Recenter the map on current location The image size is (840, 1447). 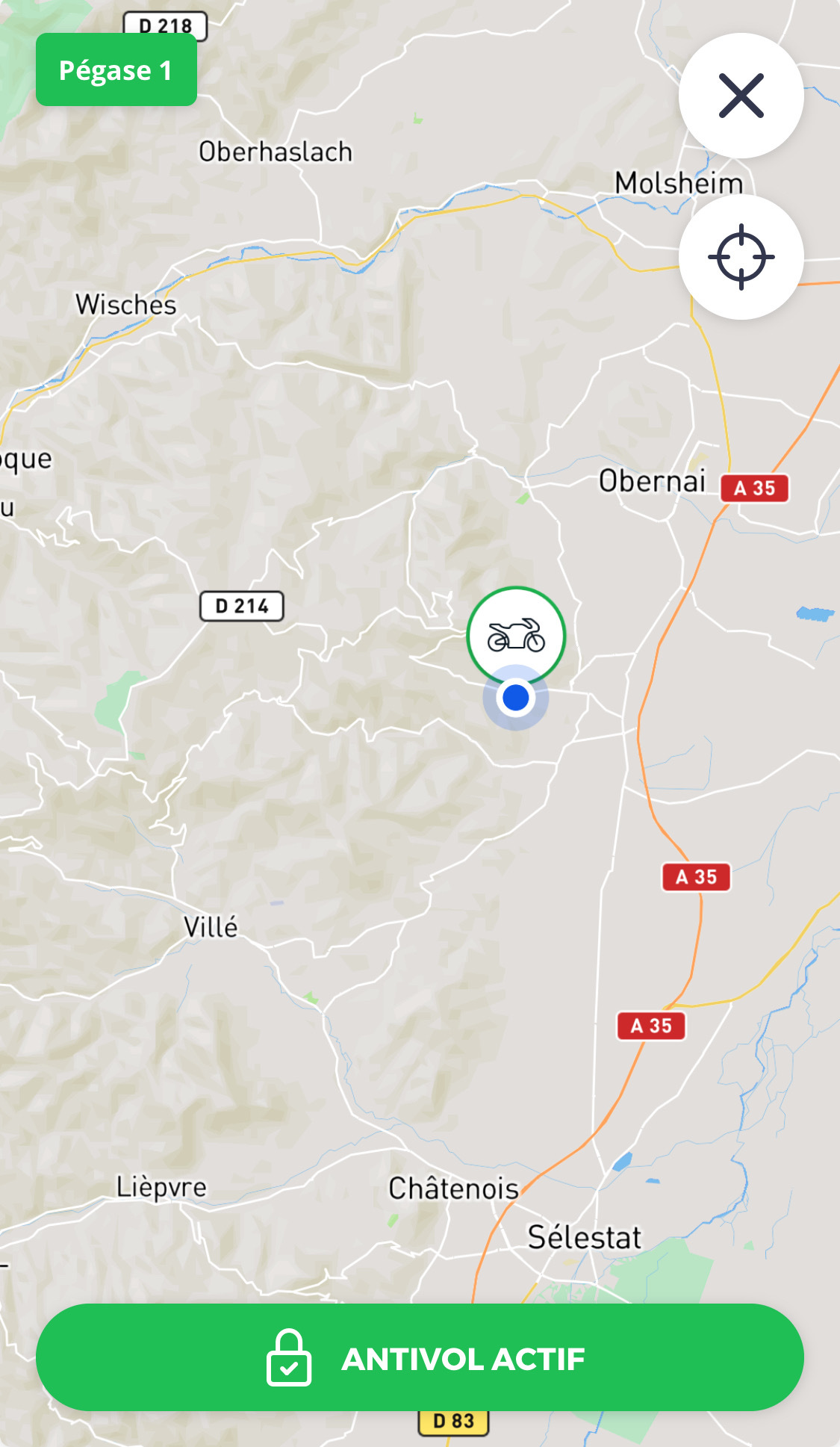(741, 257)
